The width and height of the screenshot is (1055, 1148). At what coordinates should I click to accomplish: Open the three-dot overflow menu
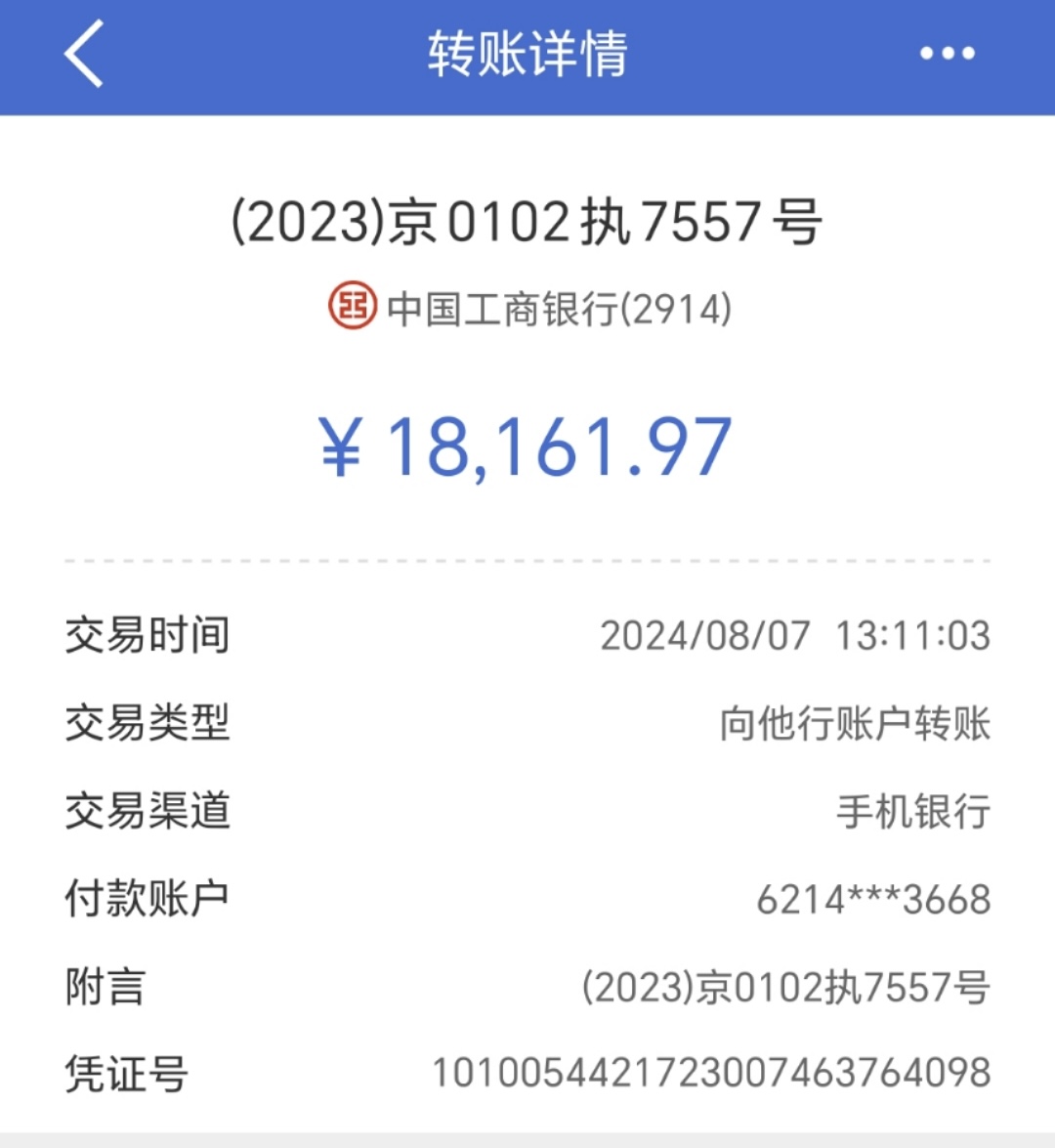[x=947, y=55]
